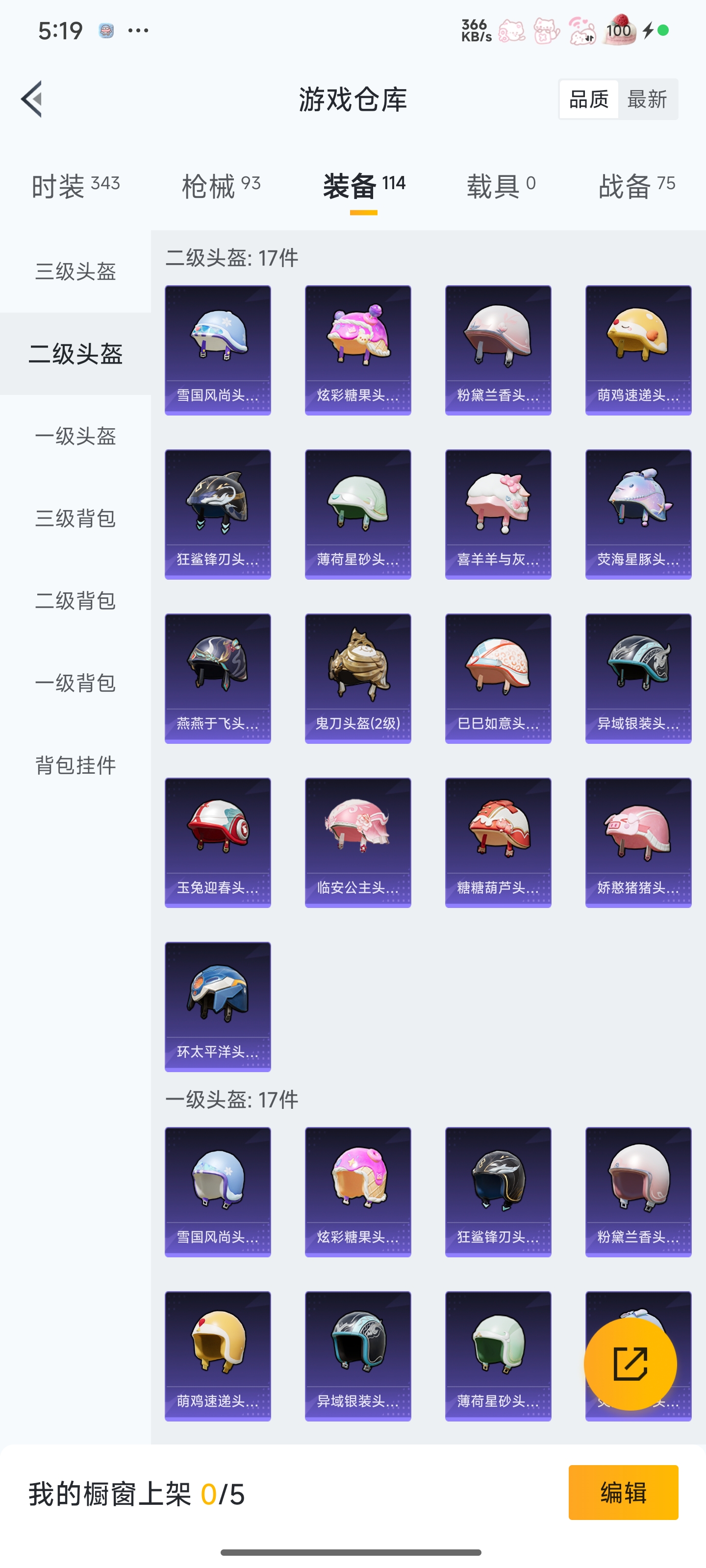Tap the orange share floating button
This screenshot has width=706, height=1568.
pos(630,1364)
